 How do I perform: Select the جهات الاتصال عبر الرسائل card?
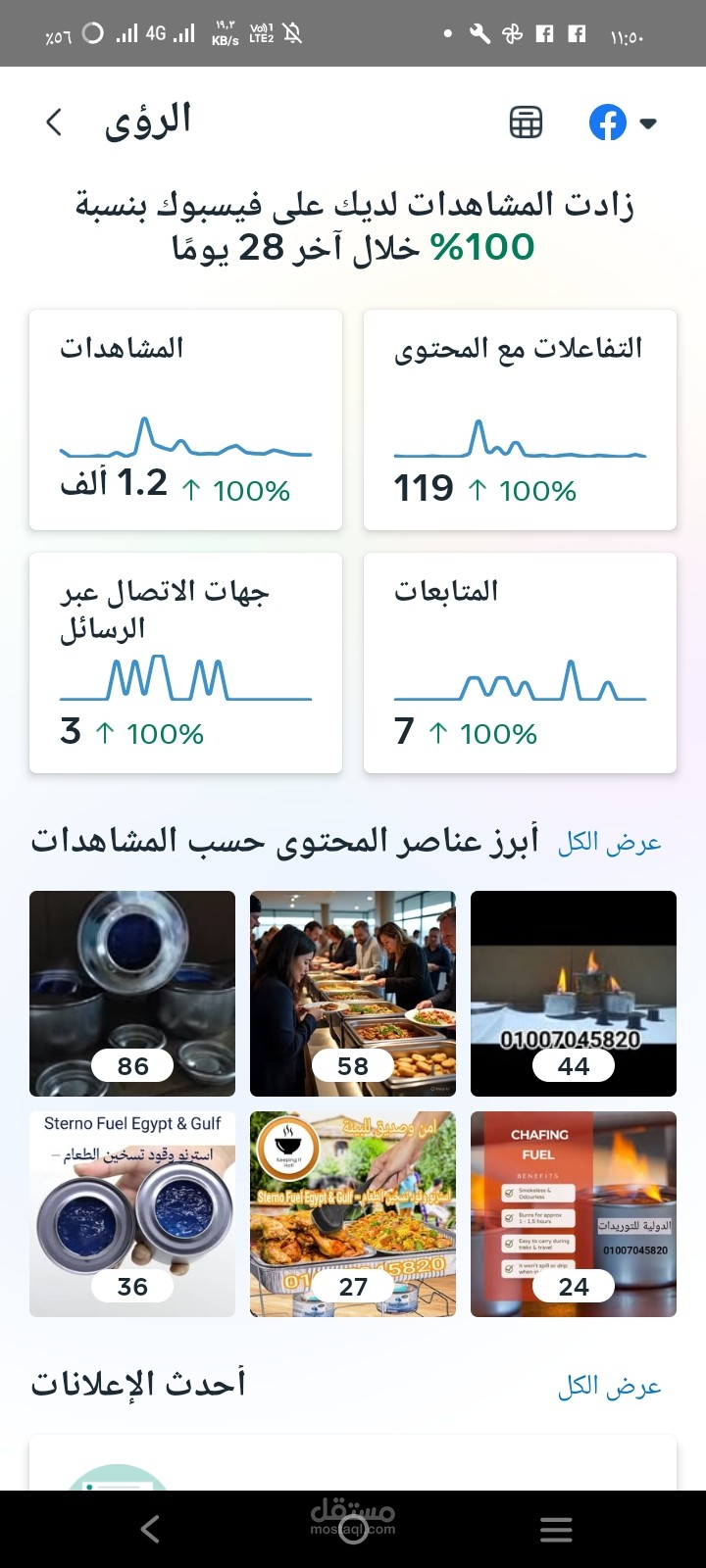tap(185, 661)
